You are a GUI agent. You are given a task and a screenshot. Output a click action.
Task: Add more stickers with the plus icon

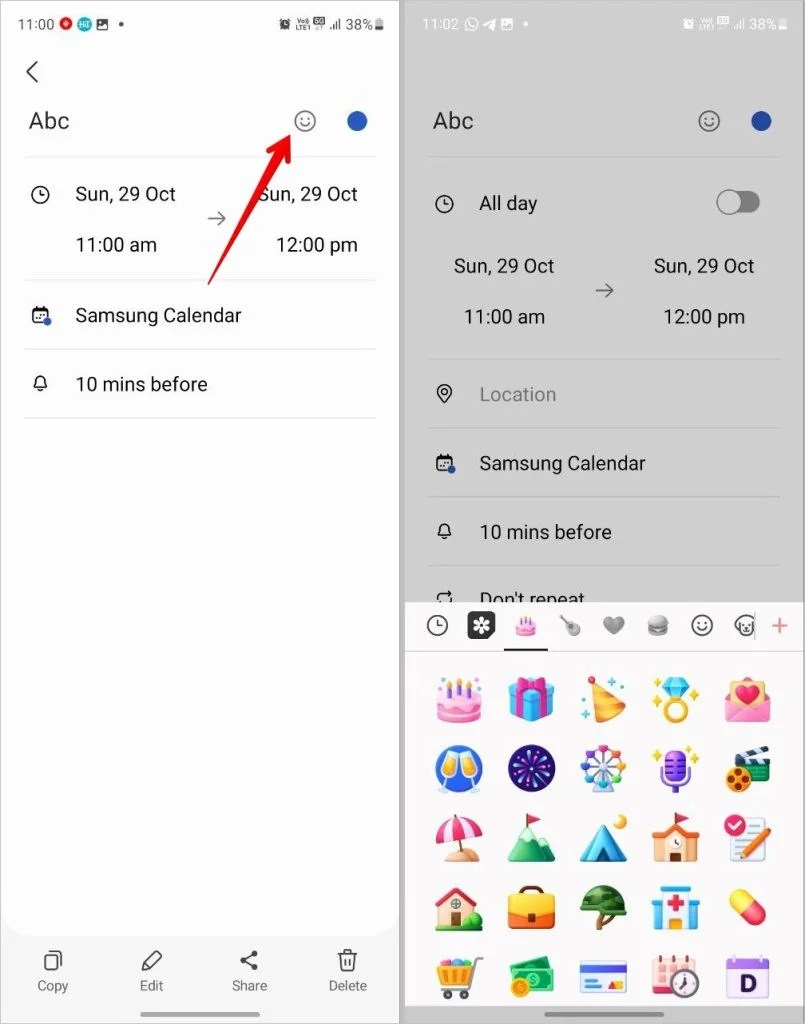780,626
